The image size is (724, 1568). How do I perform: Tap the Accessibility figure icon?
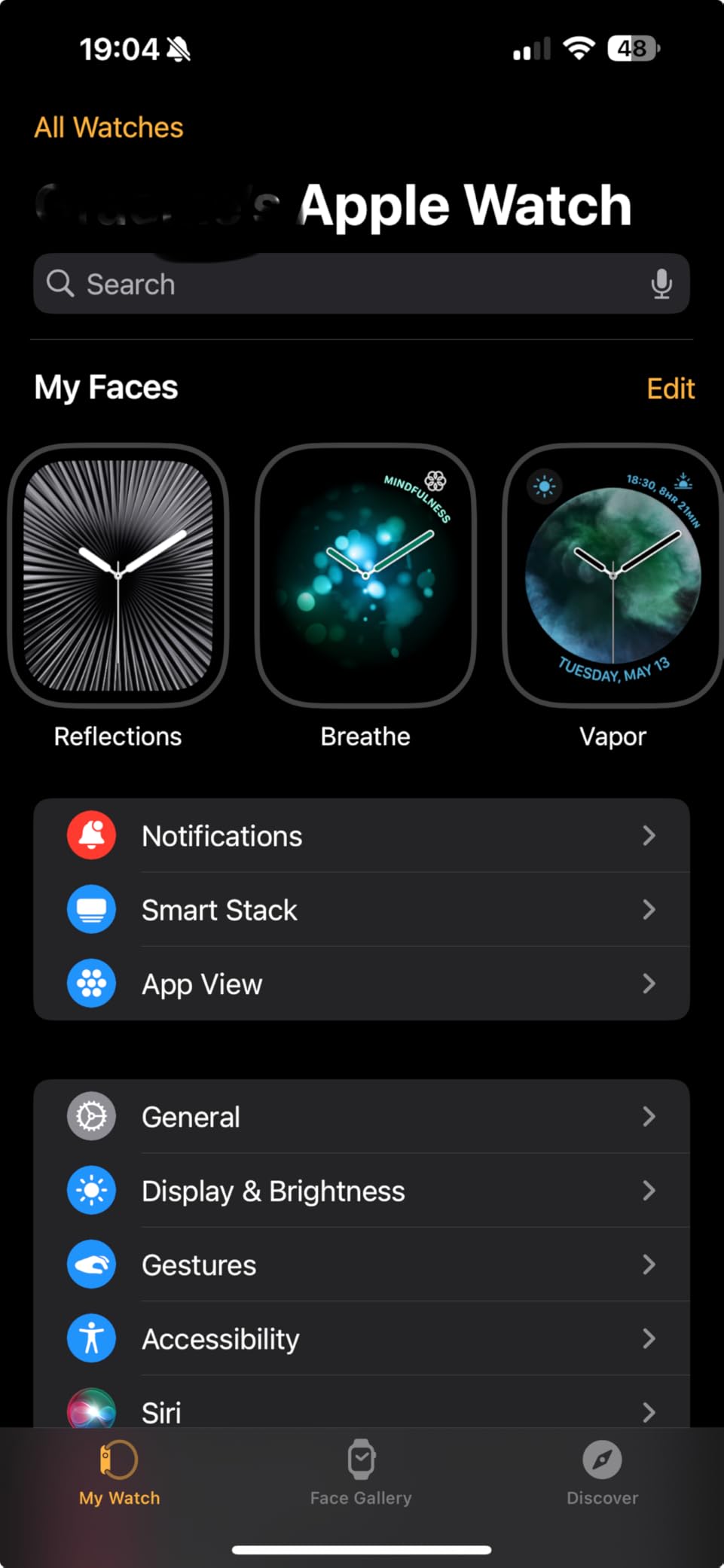point(91,1338)
